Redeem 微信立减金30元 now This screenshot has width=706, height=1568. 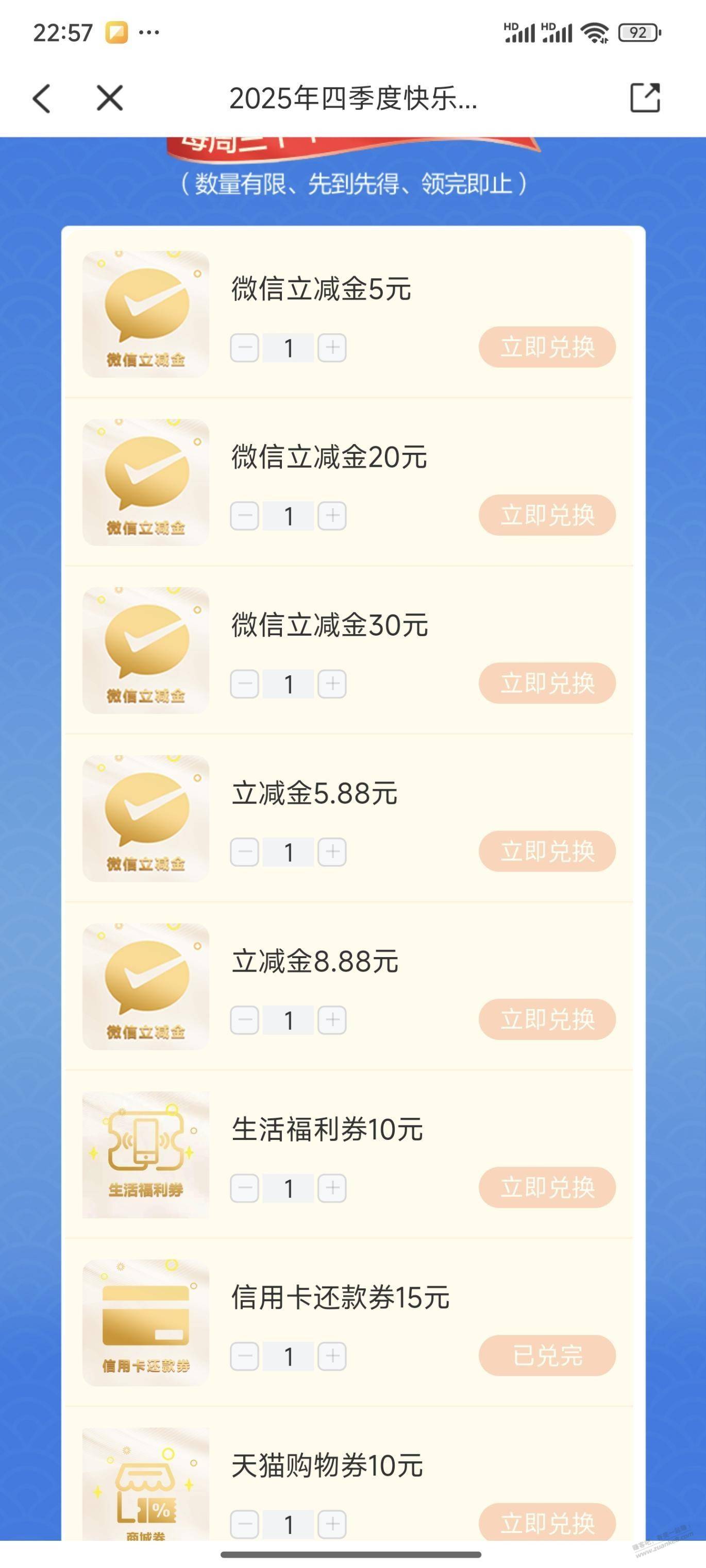[x=546, y=683]
